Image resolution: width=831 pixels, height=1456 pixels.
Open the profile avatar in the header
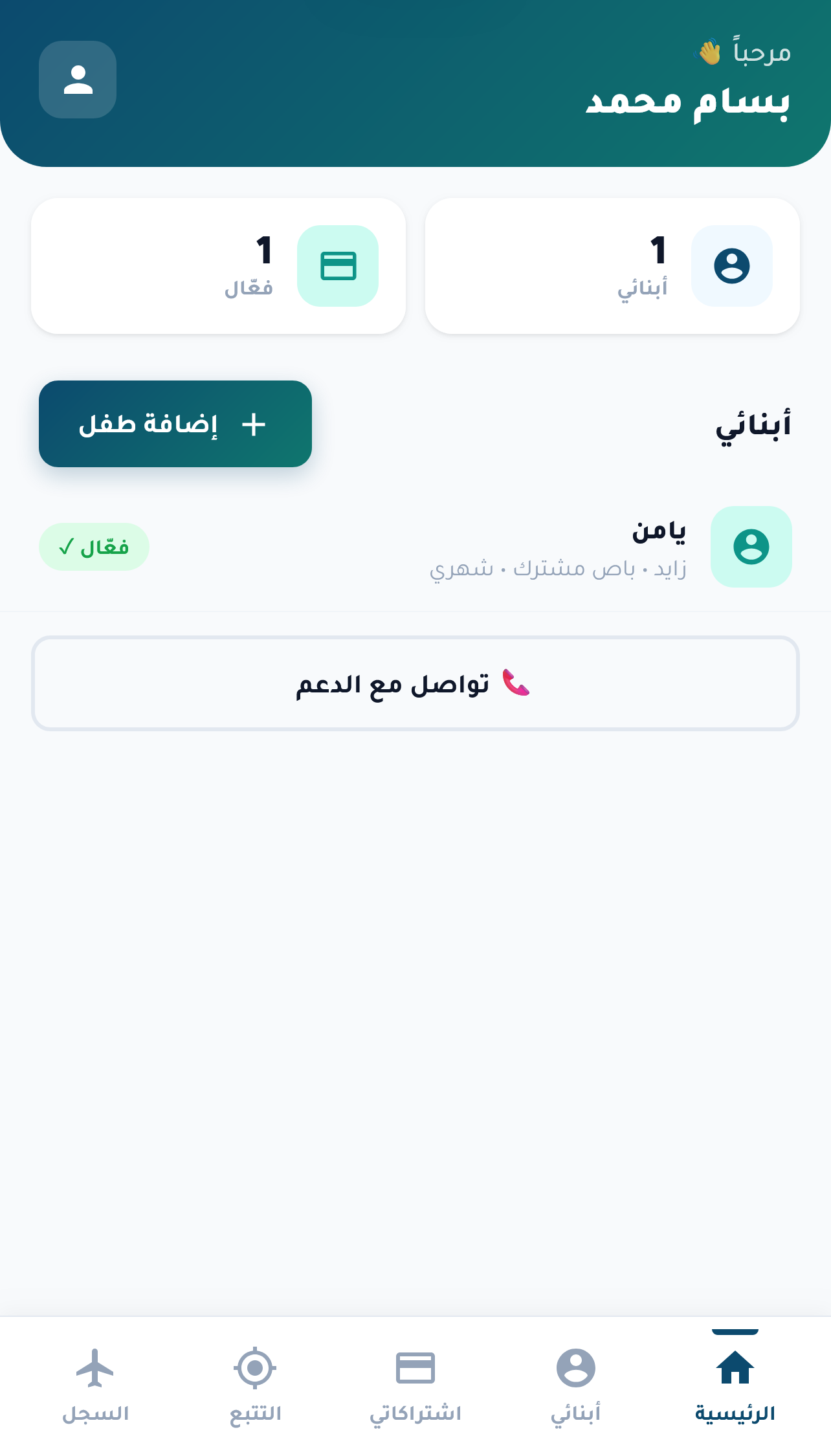77,80
